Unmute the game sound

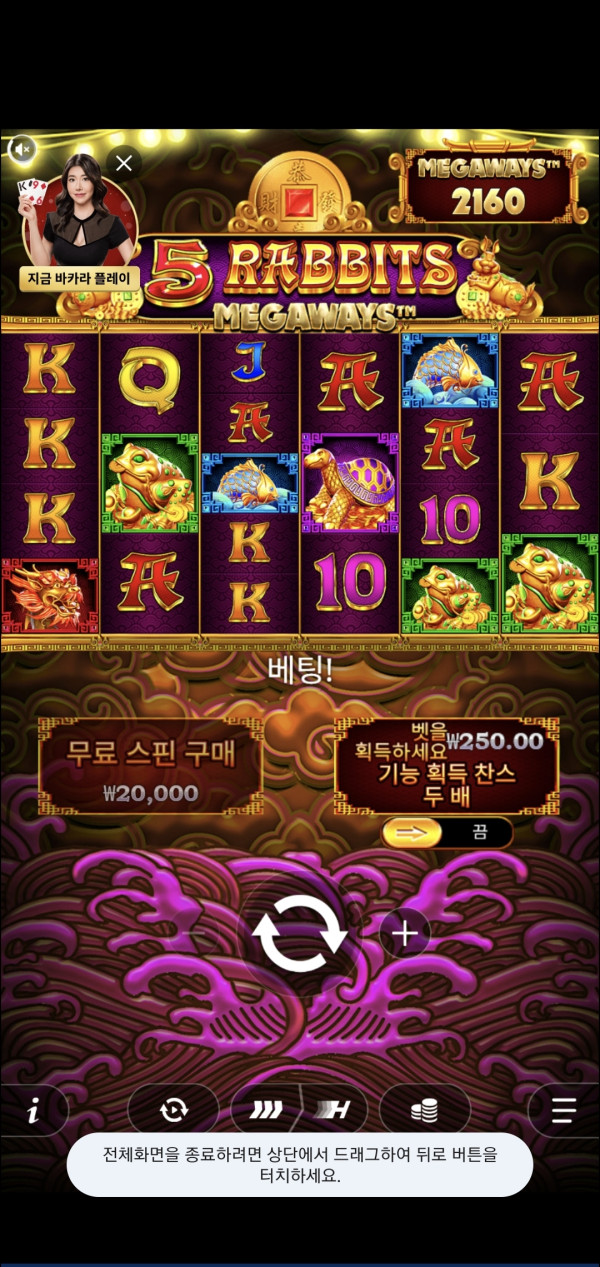coord(22,149)
